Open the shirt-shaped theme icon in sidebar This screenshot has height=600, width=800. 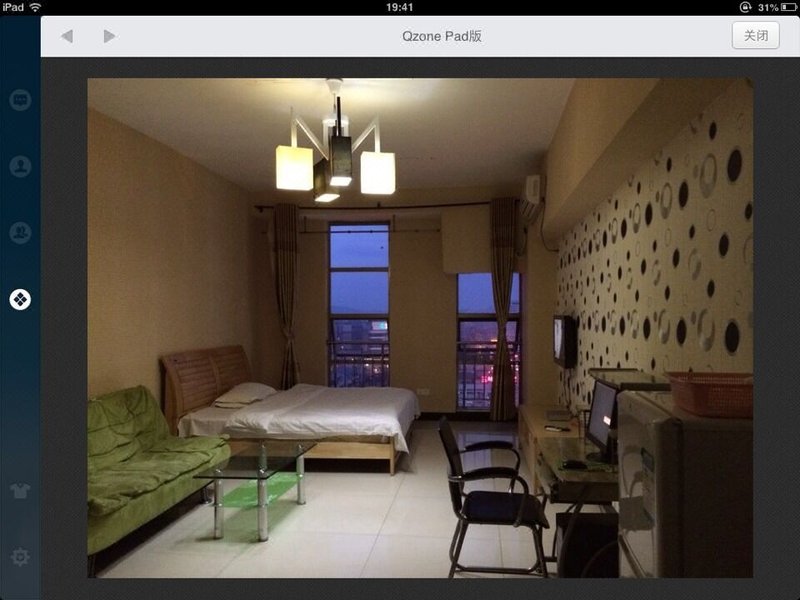[20, 490]
